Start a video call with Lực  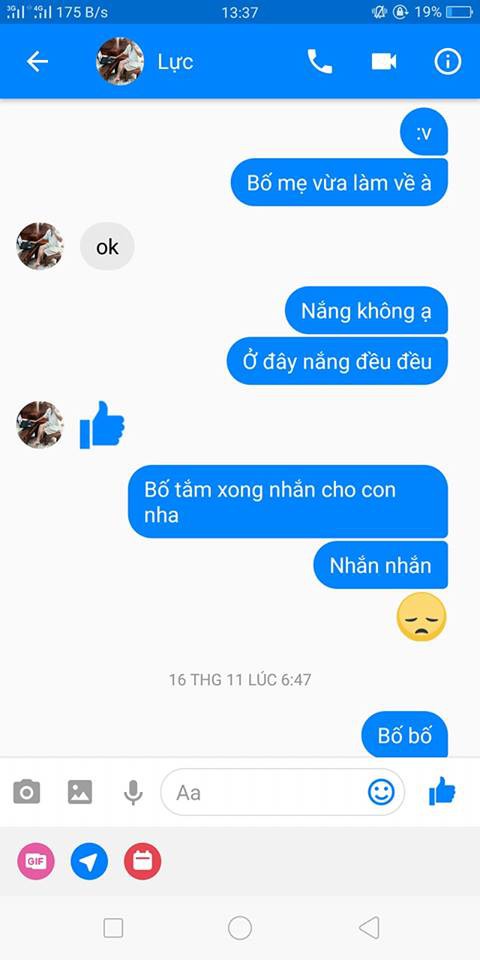click(x=384, y=62)
